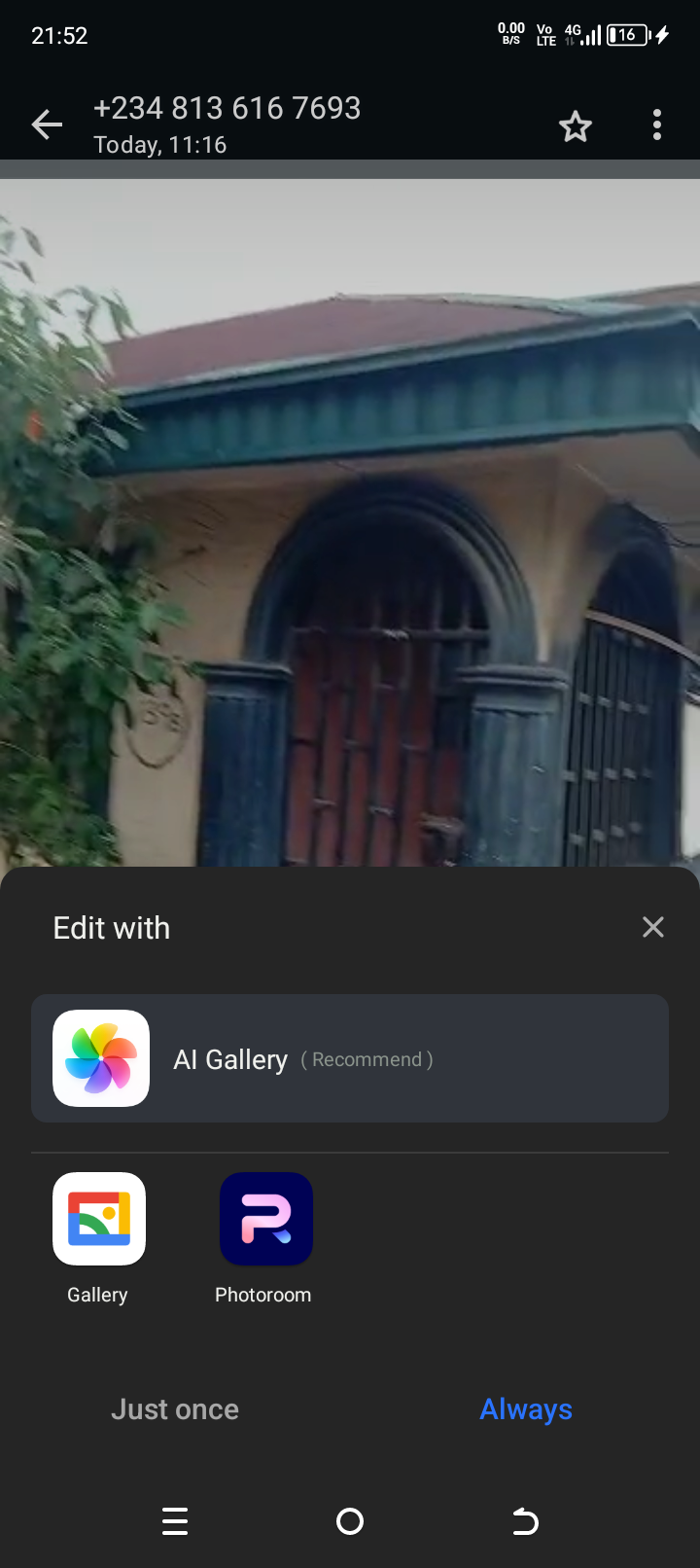Tap the phone number +234 813 616 7693
This screenshot has width=700, height=1568.
228,107
